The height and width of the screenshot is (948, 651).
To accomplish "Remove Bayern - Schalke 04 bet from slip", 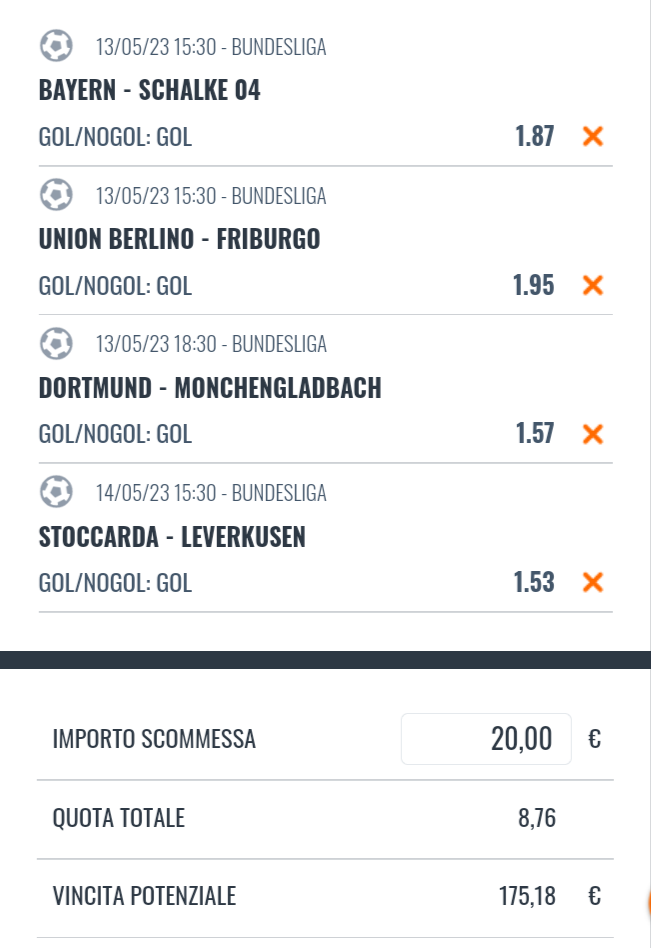I will (592, 137).
